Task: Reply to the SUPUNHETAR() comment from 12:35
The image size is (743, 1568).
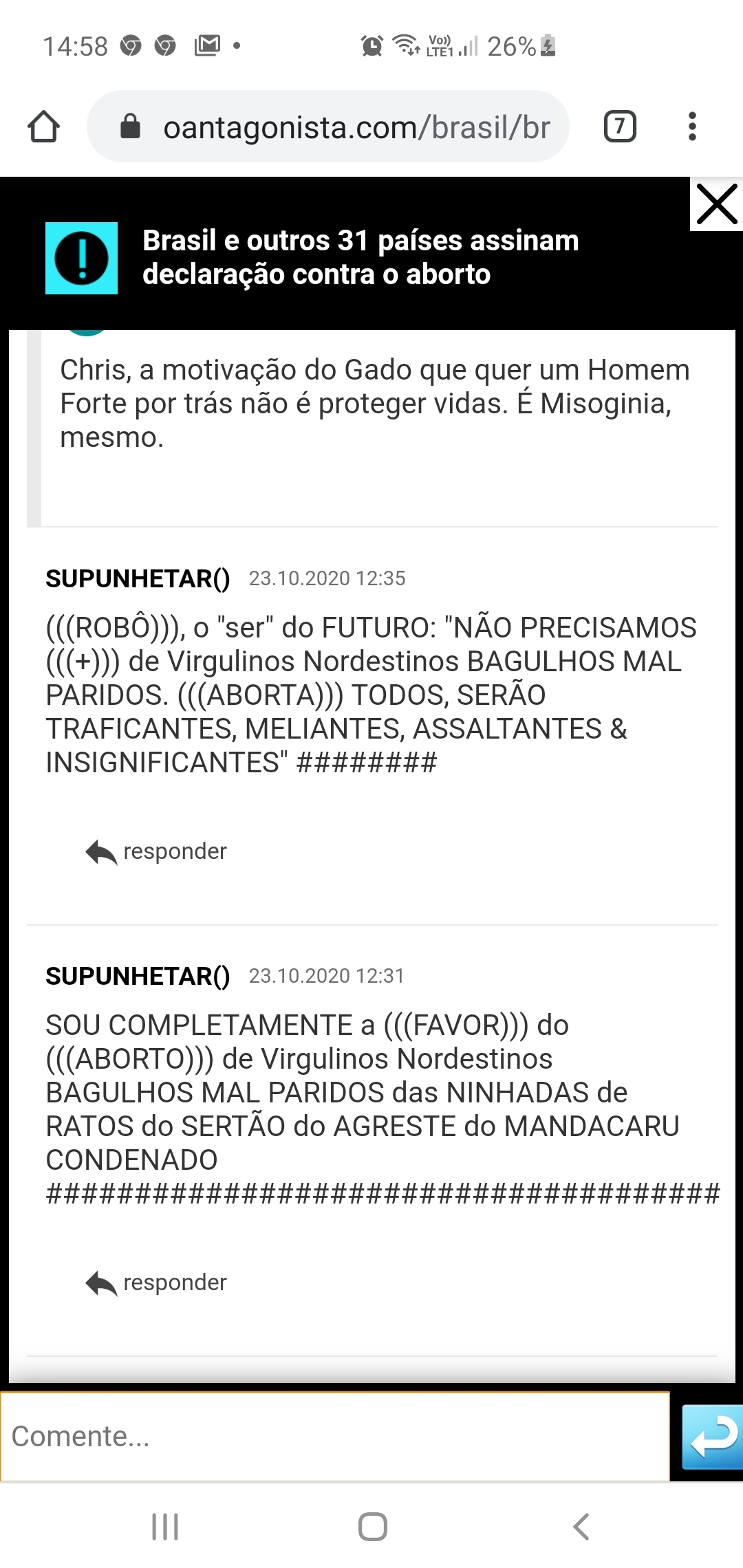Action: tap(157, 851)
